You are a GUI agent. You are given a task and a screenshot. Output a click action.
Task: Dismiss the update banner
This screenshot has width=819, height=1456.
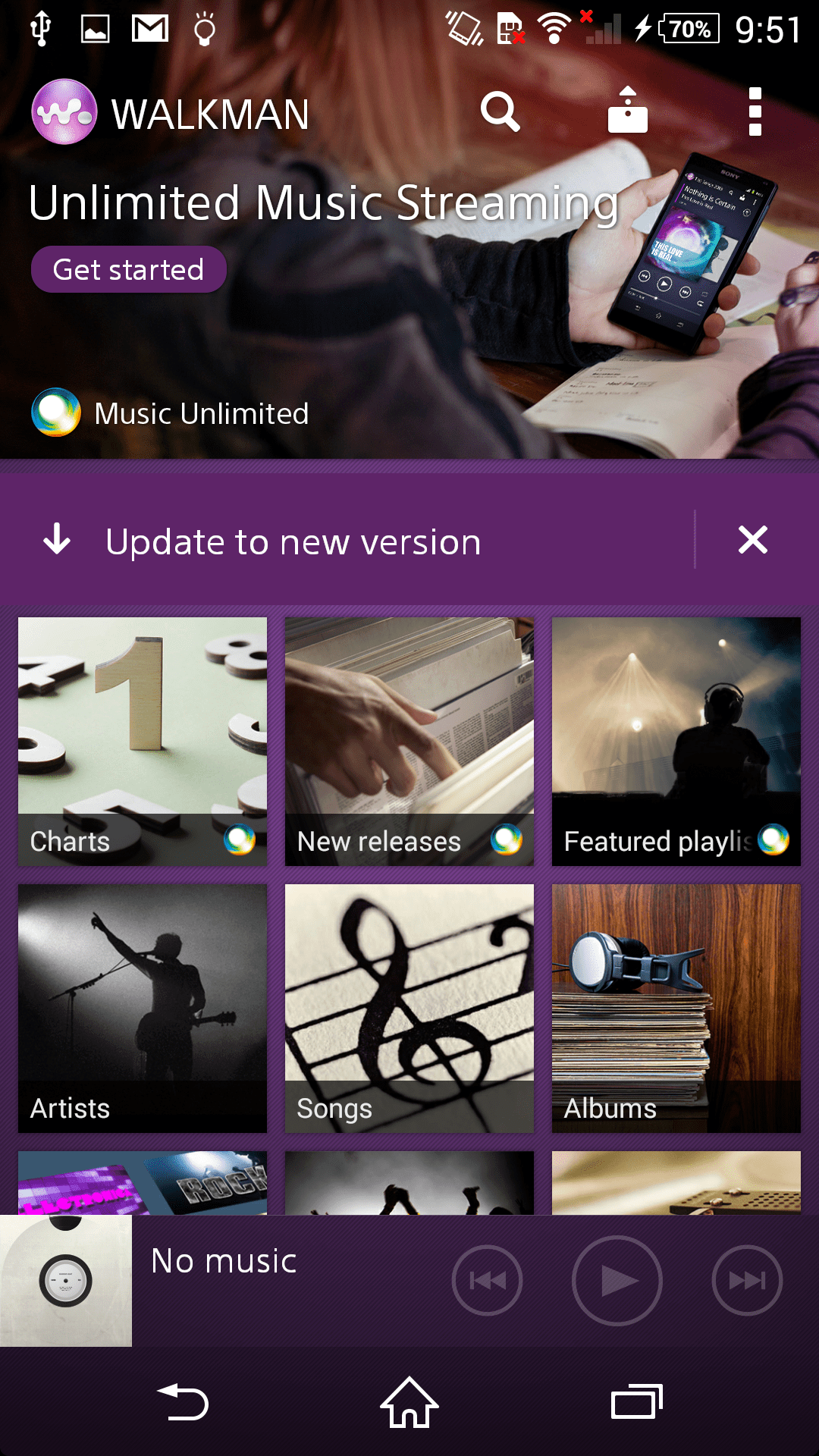[x=753, y=540]
